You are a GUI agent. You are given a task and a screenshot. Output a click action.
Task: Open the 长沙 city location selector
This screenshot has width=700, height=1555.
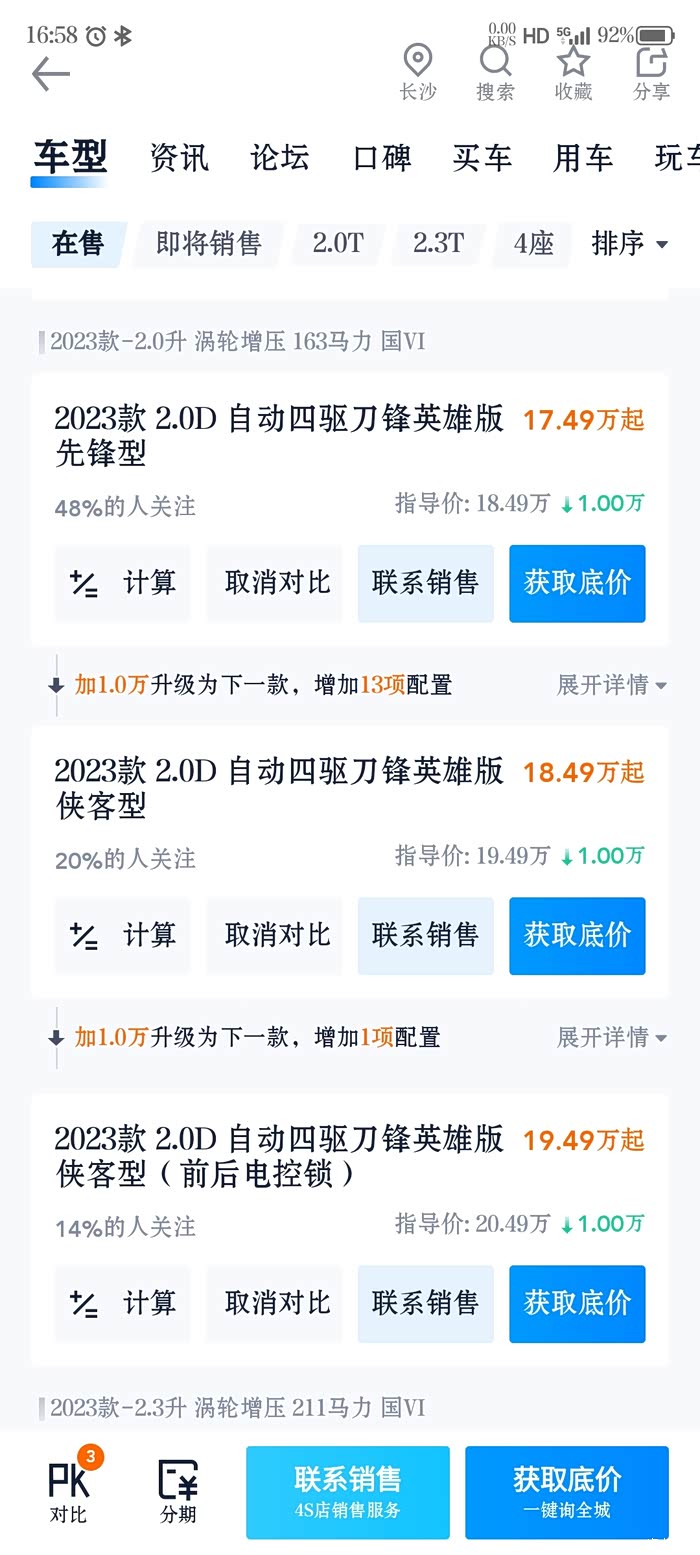click(417, 72)
